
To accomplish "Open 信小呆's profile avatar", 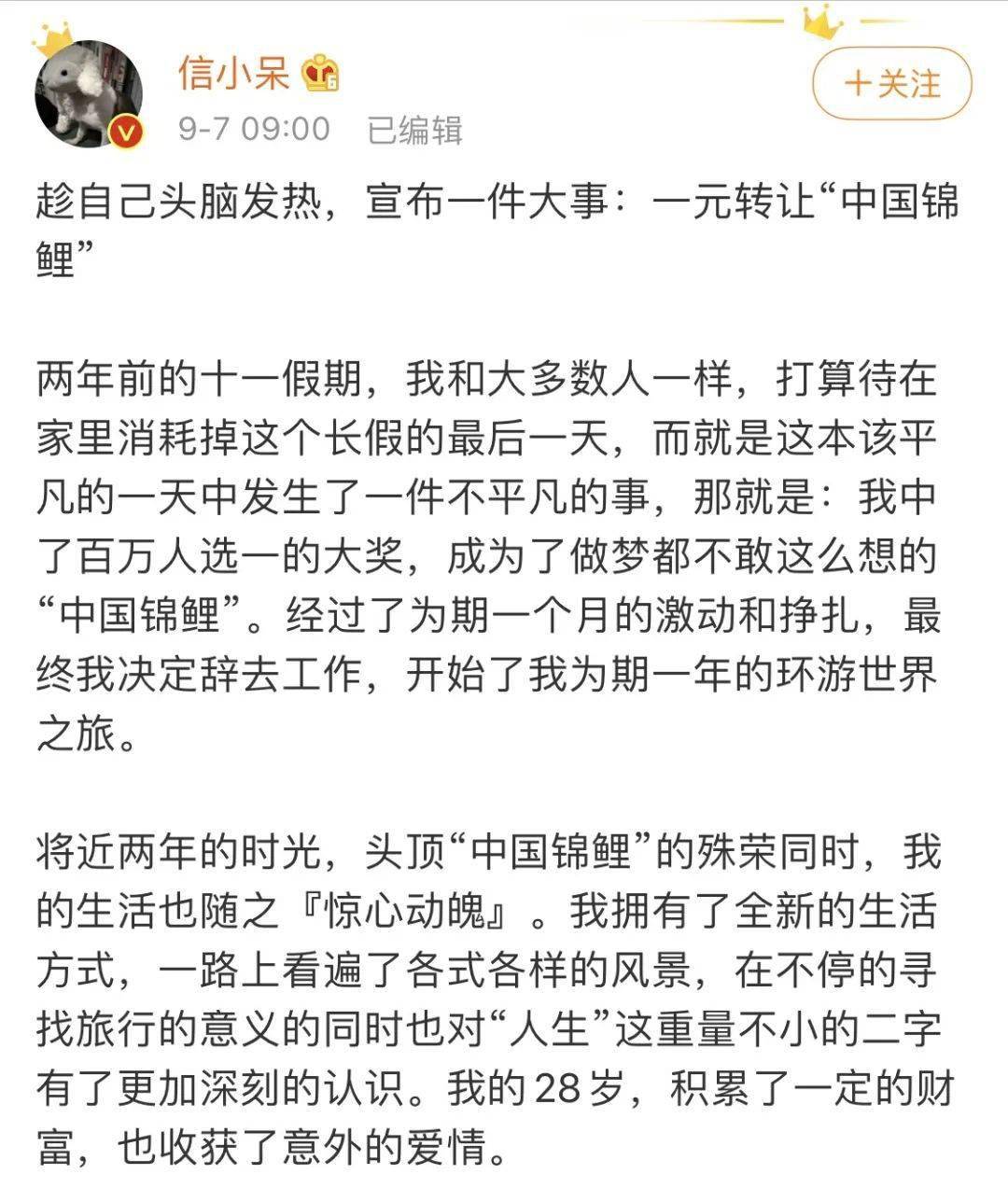I will tap(90, 93).
